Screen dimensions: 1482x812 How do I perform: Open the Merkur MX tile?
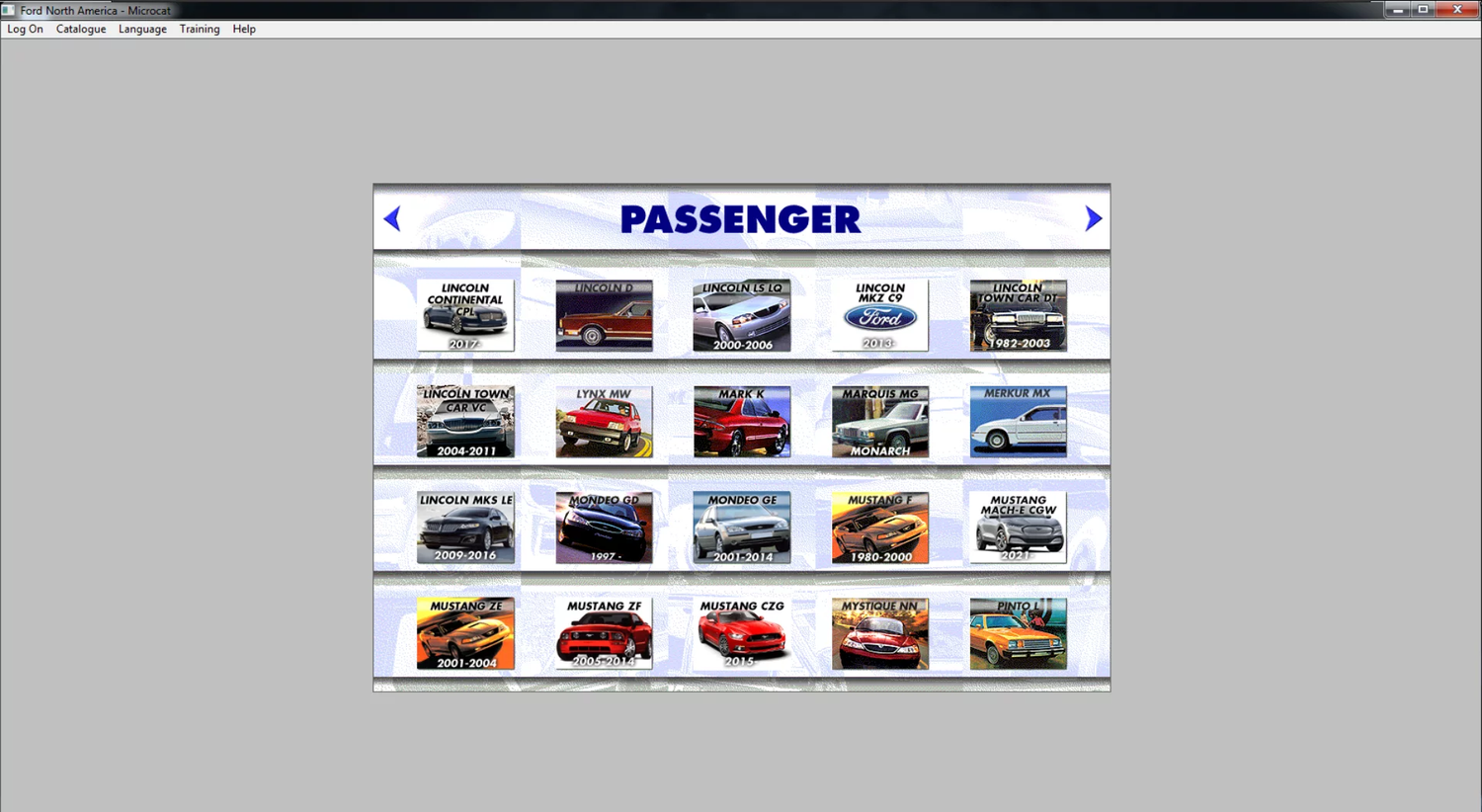(1018, 422)
